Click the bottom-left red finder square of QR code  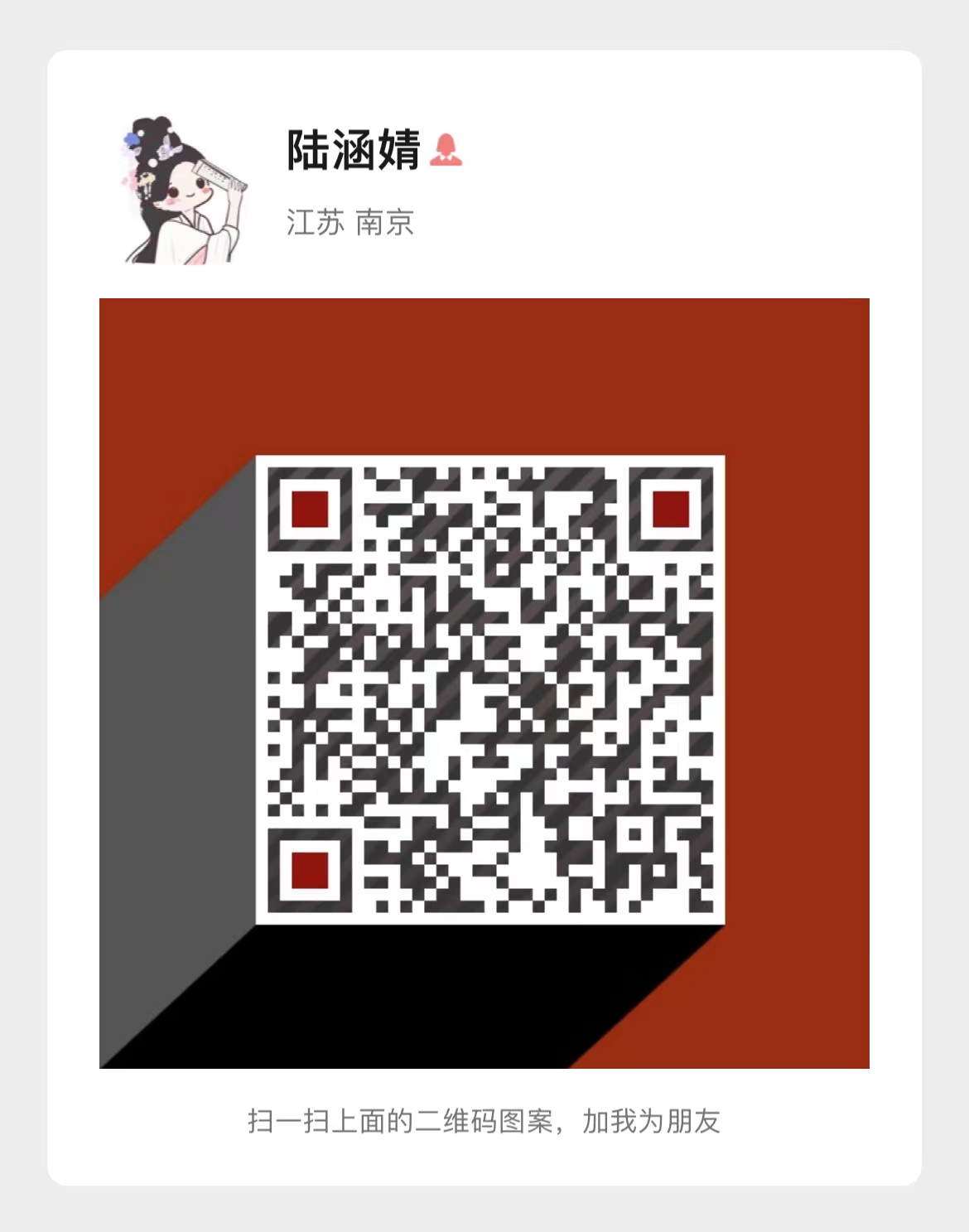point(311,869)
